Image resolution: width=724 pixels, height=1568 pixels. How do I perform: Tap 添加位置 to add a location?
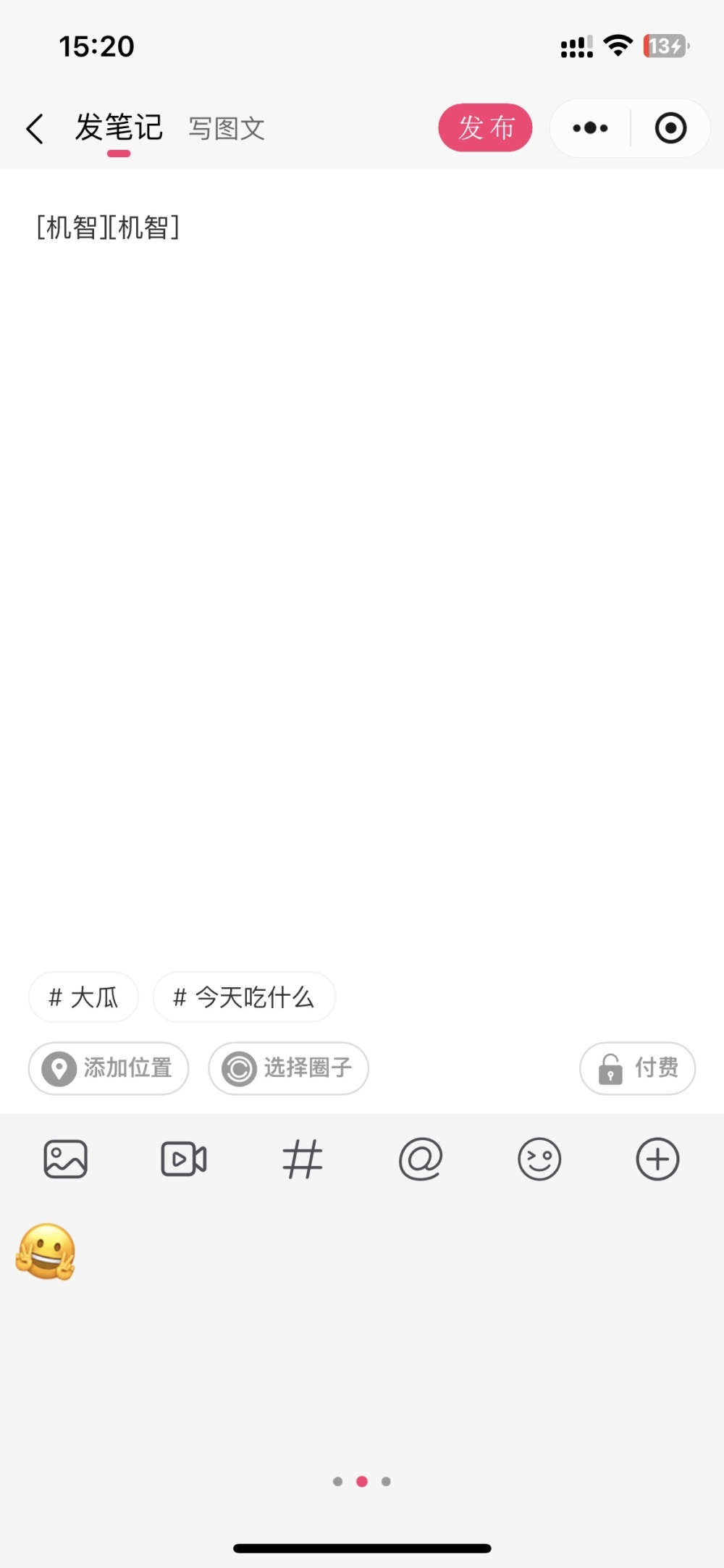click(109, 1068)
